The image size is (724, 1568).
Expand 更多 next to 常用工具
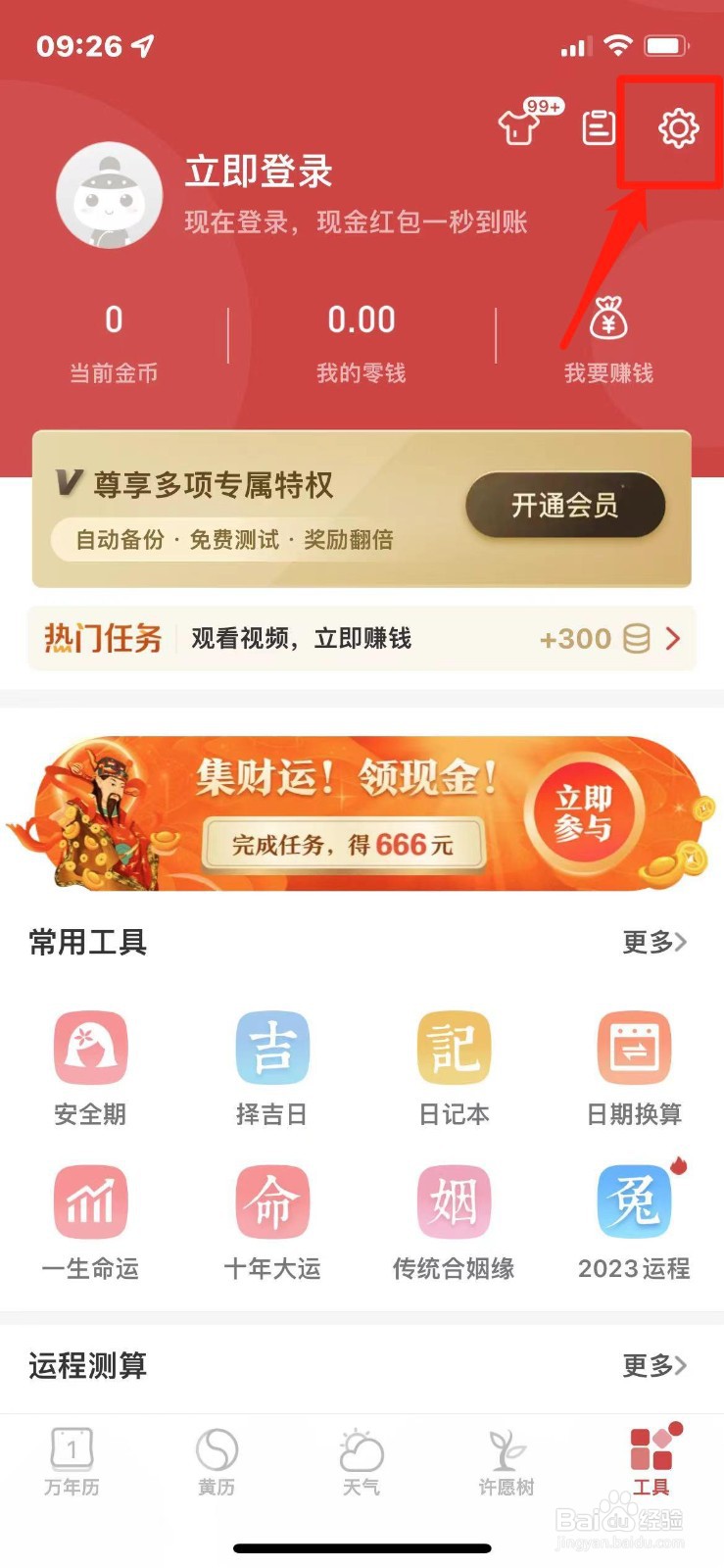point(650,942)
